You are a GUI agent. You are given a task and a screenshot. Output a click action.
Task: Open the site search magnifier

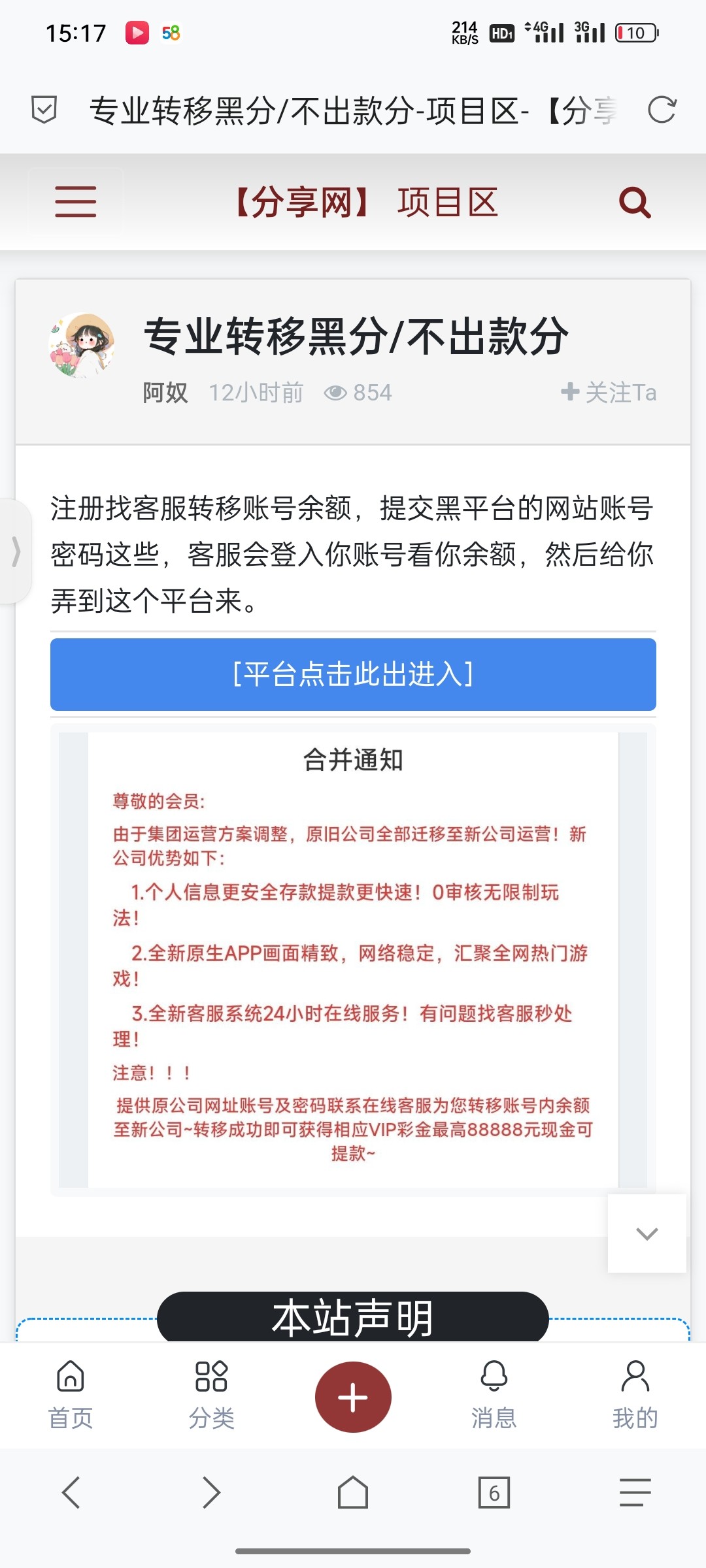[x=634, y=203]
